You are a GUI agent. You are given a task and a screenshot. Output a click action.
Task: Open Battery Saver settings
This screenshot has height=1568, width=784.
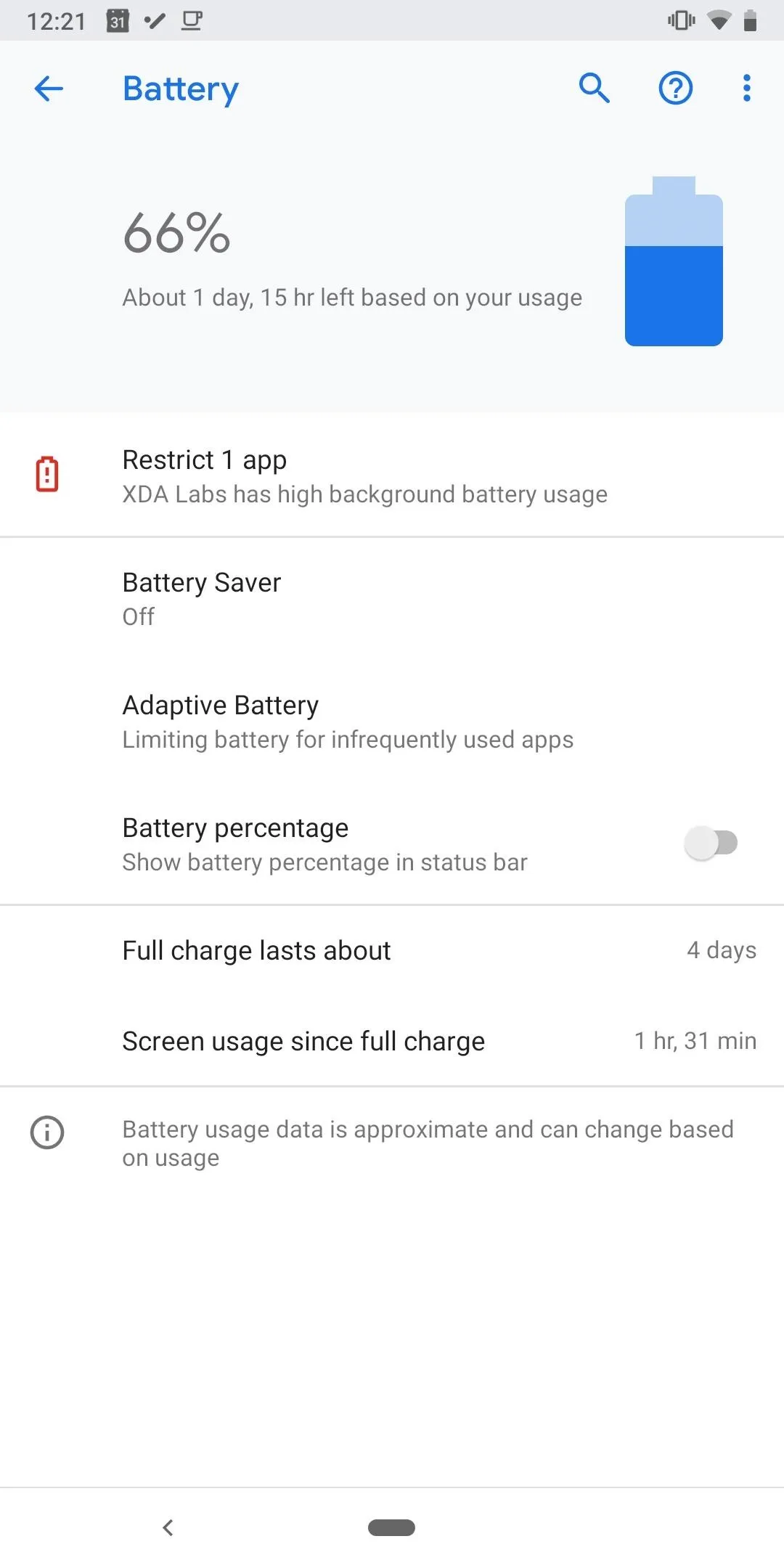[392, 599]
